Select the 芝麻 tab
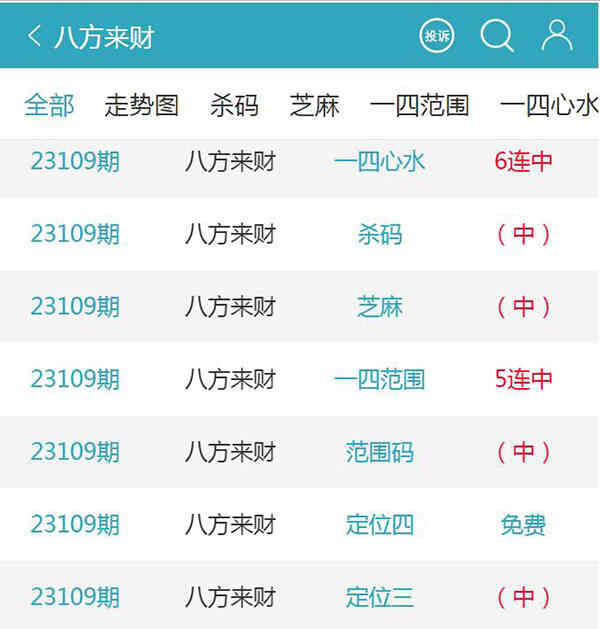600x629 pixels. point(315,105)
